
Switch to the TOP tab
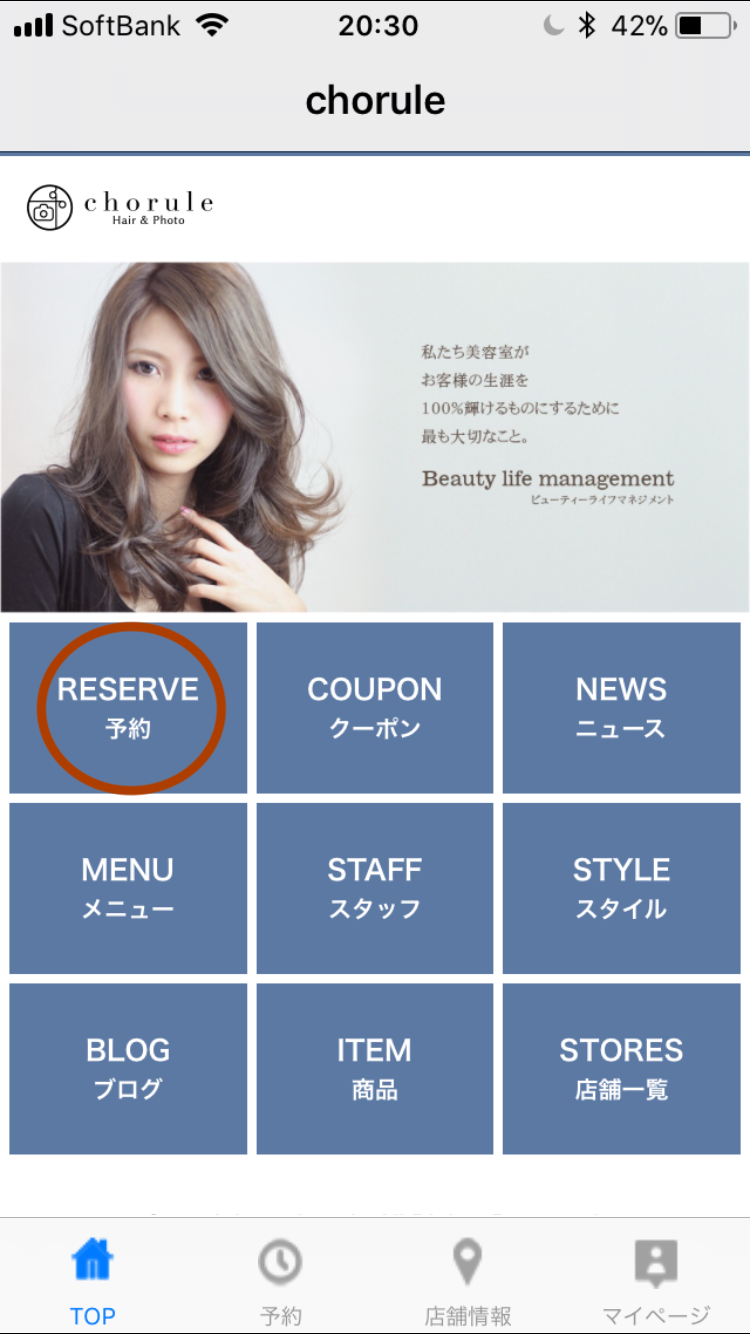93,1280
